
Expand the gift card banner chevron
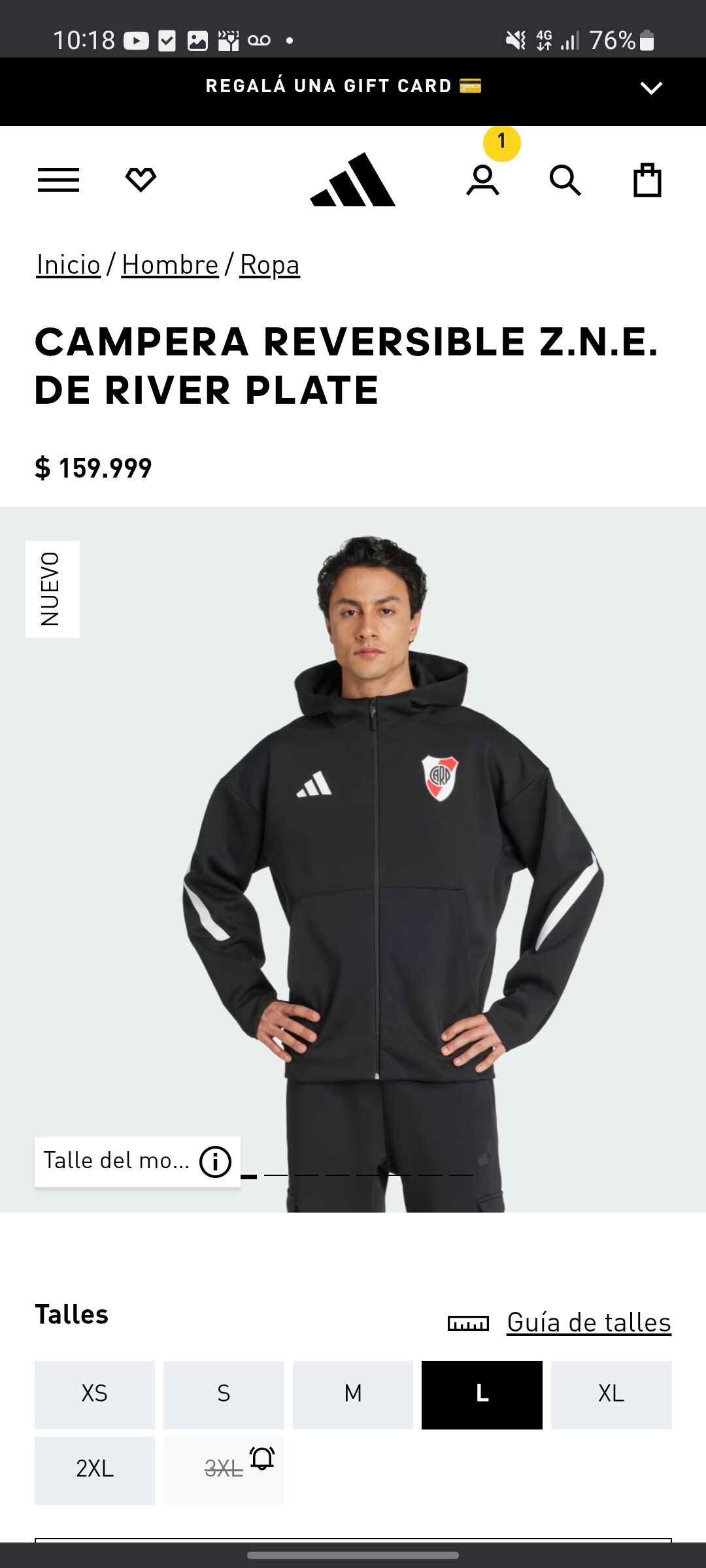pos(650,88)
